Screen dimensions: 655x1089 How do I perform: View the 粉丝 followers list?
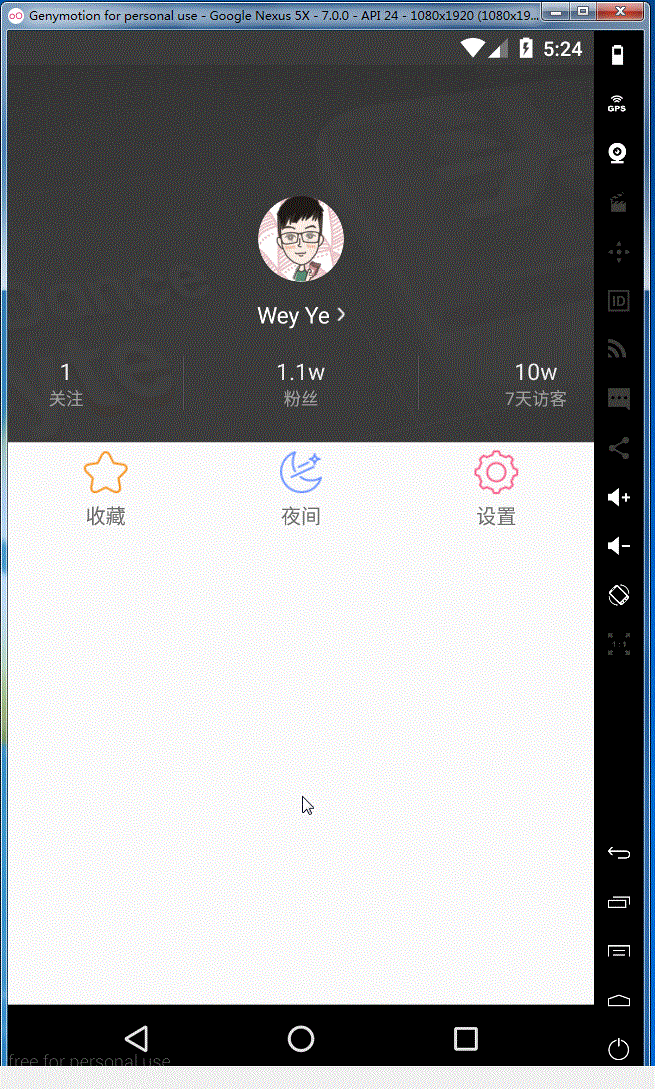pos(300,385)
